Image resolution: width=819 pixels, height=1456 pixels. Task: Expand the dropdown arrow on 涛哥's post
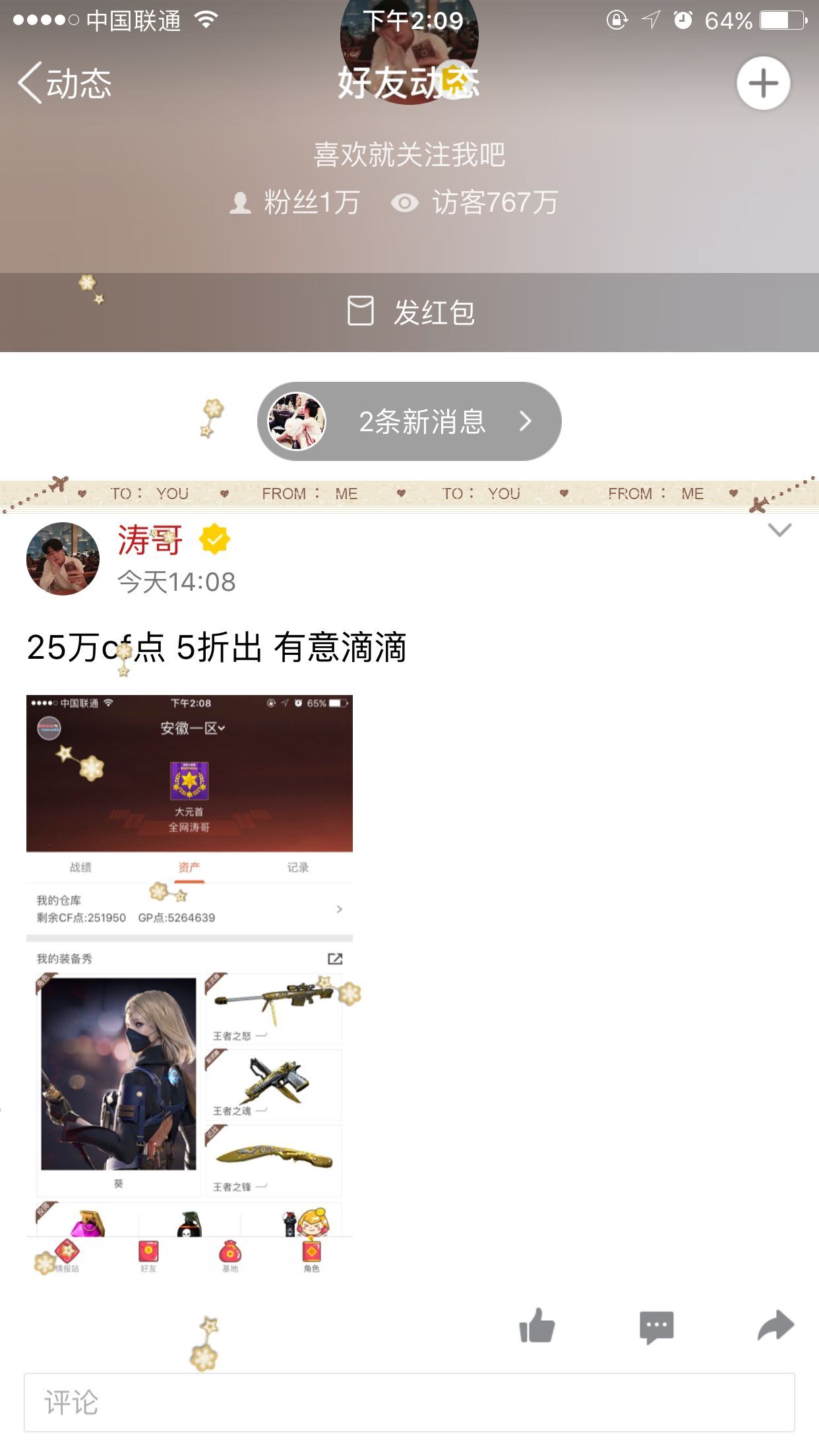pyautogui.click(x=779, y=530)
